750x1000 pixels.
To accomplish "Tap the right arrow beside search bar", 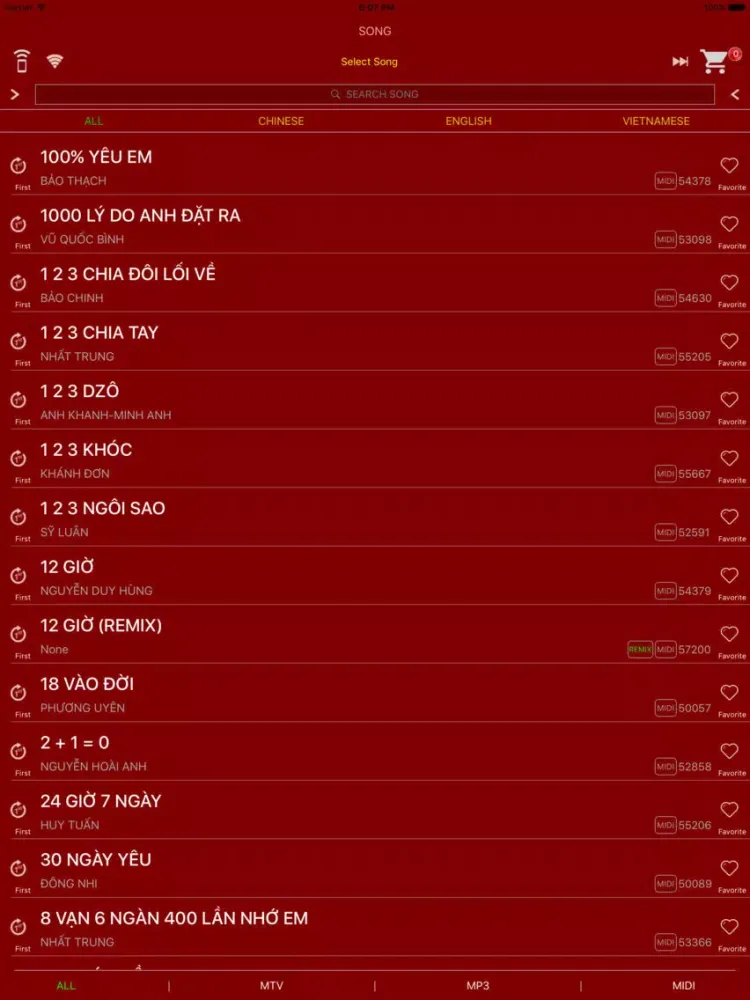I will click(x=15, y=94).
